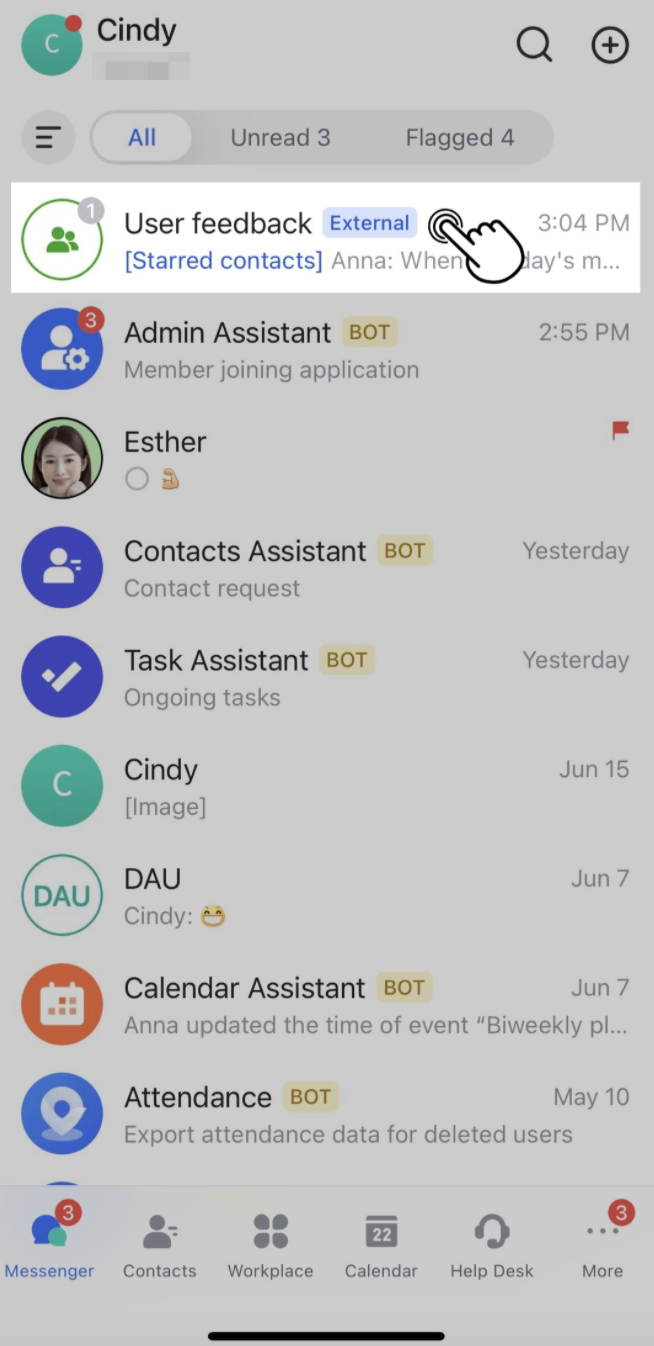This screenshot has height=1346, width=654.
Task: Select the All filter
Action: click(142, 137)
